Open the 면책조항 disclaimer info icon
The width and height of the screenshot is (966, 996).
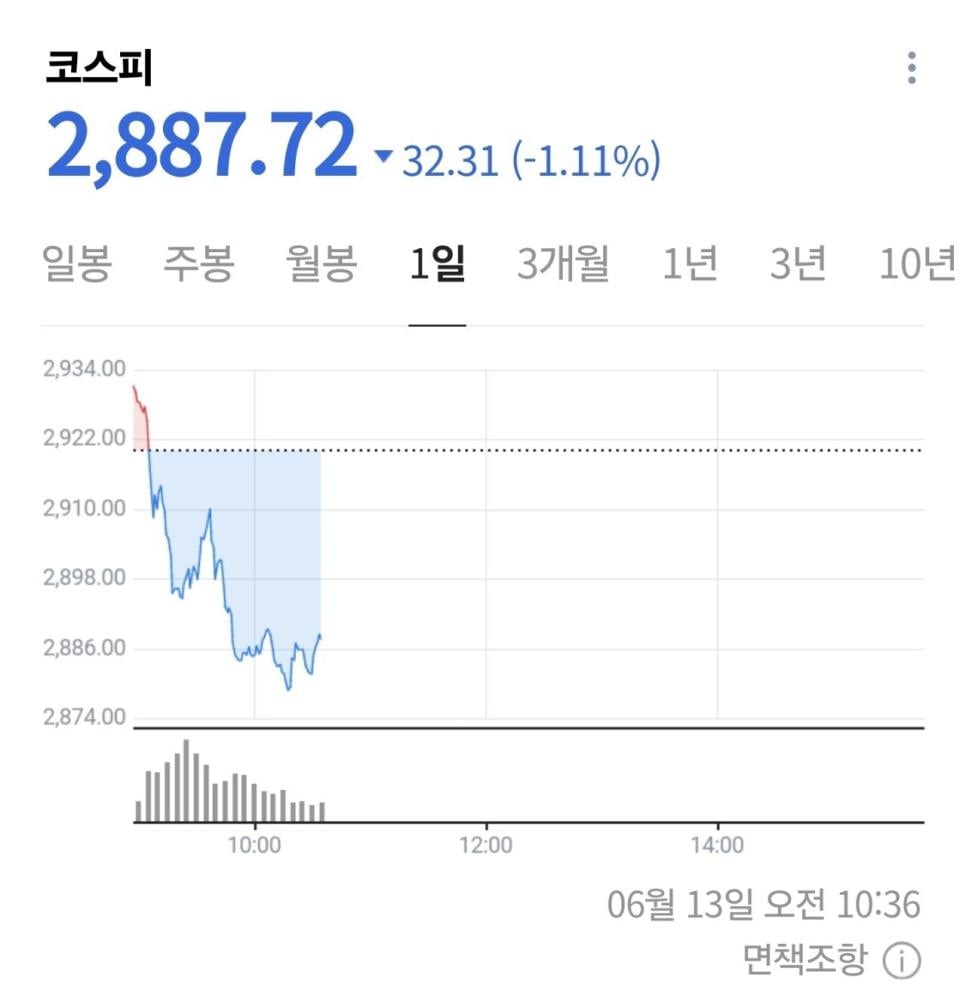pos(902,961)
